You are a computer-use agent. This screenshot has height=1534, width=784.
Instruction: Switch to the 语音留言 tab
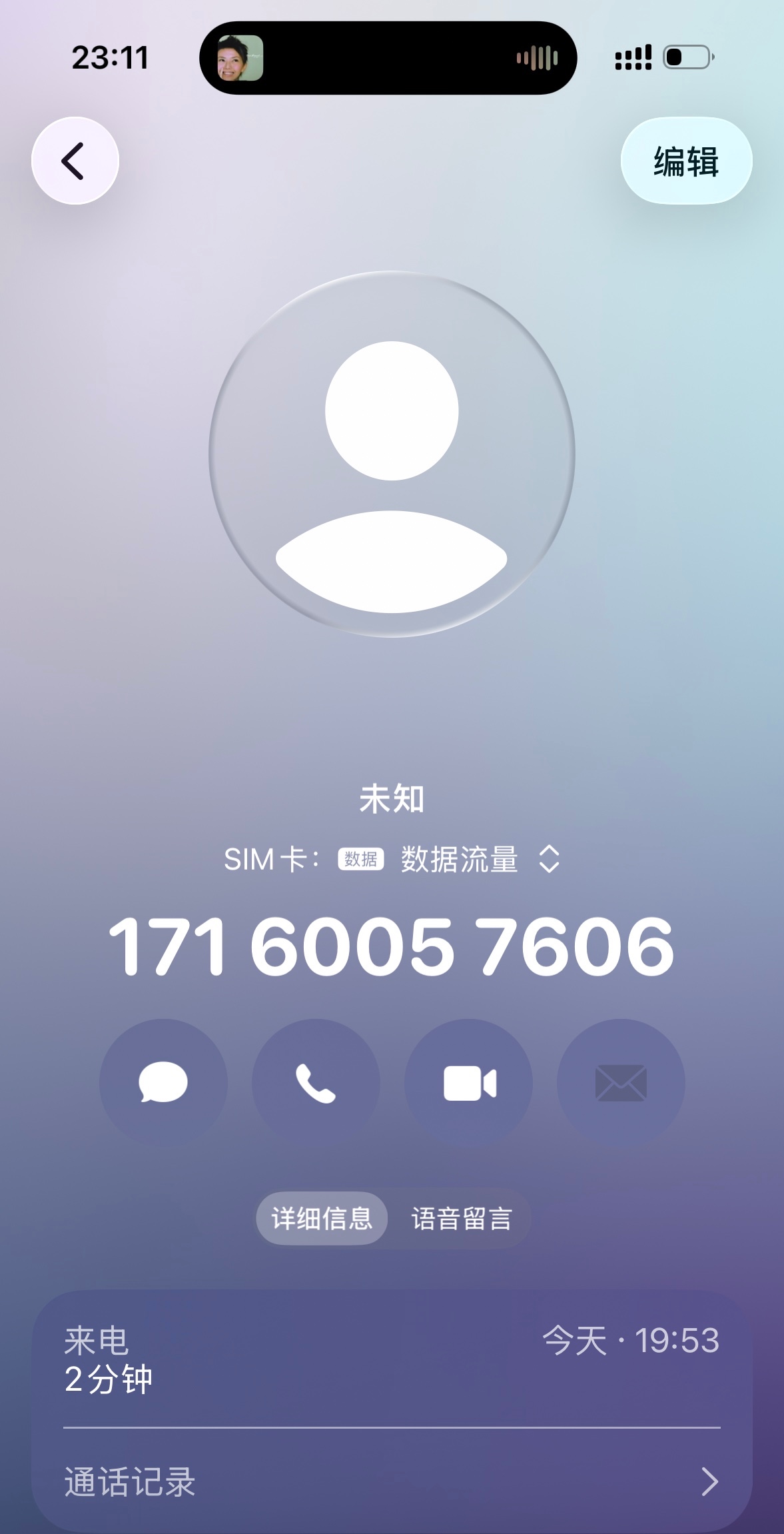click(x=462, y=1219)
